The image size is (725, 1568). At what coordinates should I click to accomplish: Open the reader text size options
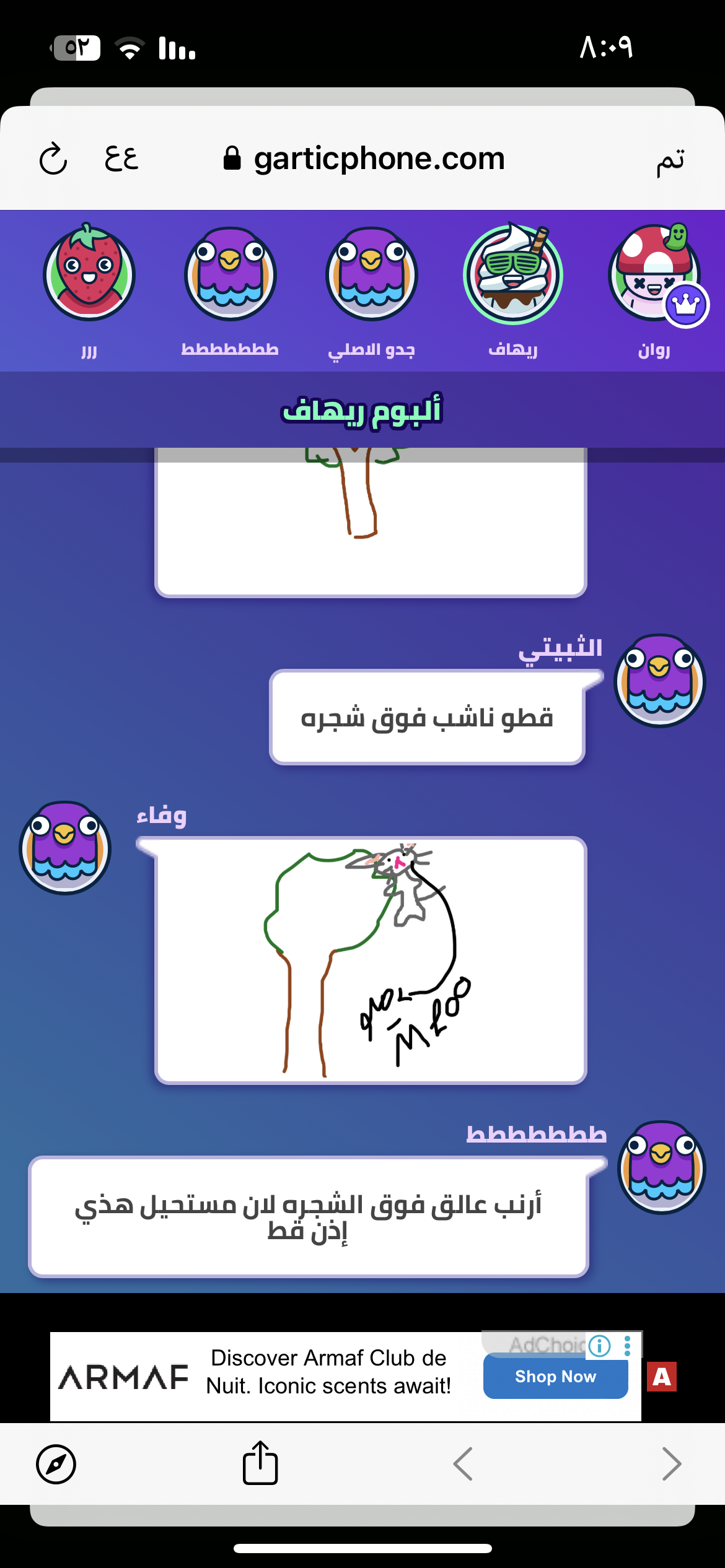click(121, 159)
